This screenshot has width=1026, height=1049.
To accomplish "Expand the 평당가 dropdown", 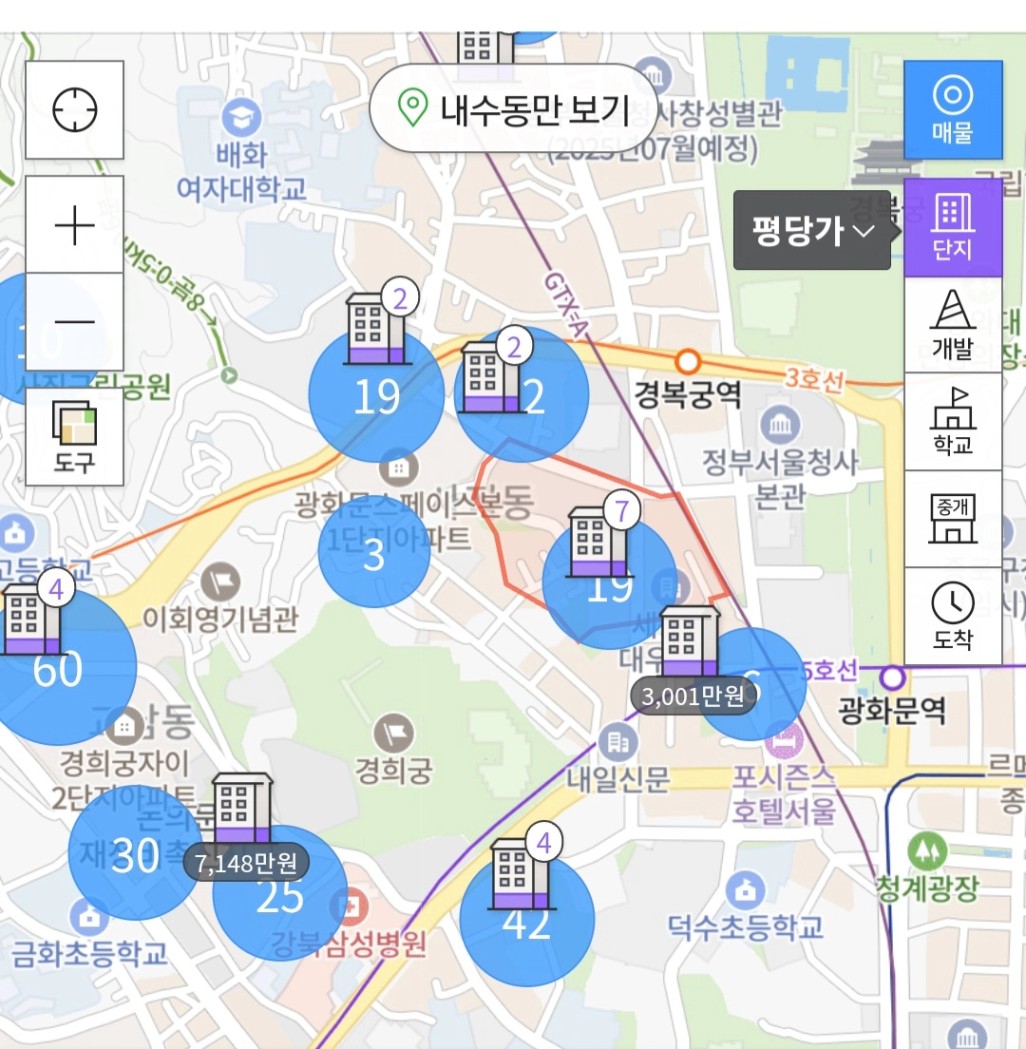I will [812, 230].
